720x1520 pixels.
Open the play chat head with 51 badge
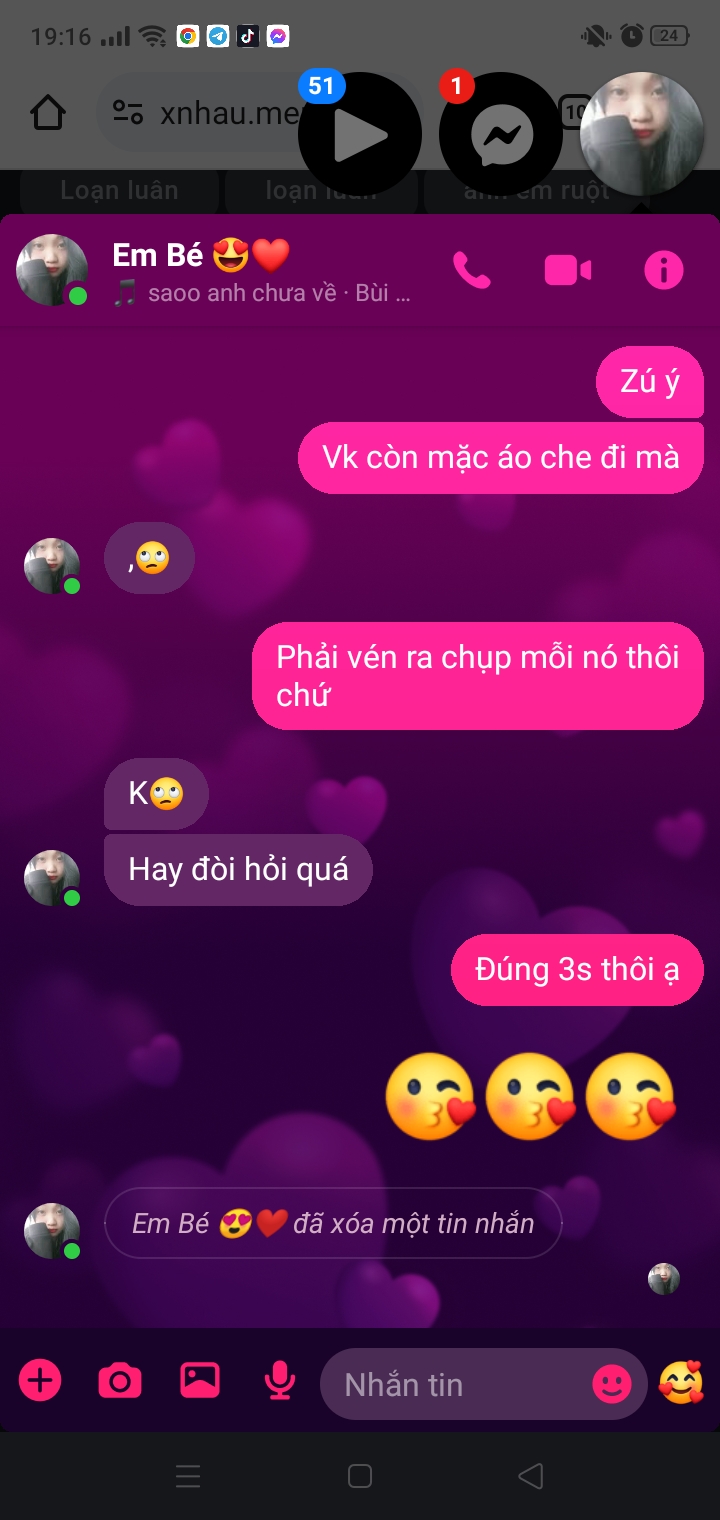pyautogui.click(x=360, y=134)
